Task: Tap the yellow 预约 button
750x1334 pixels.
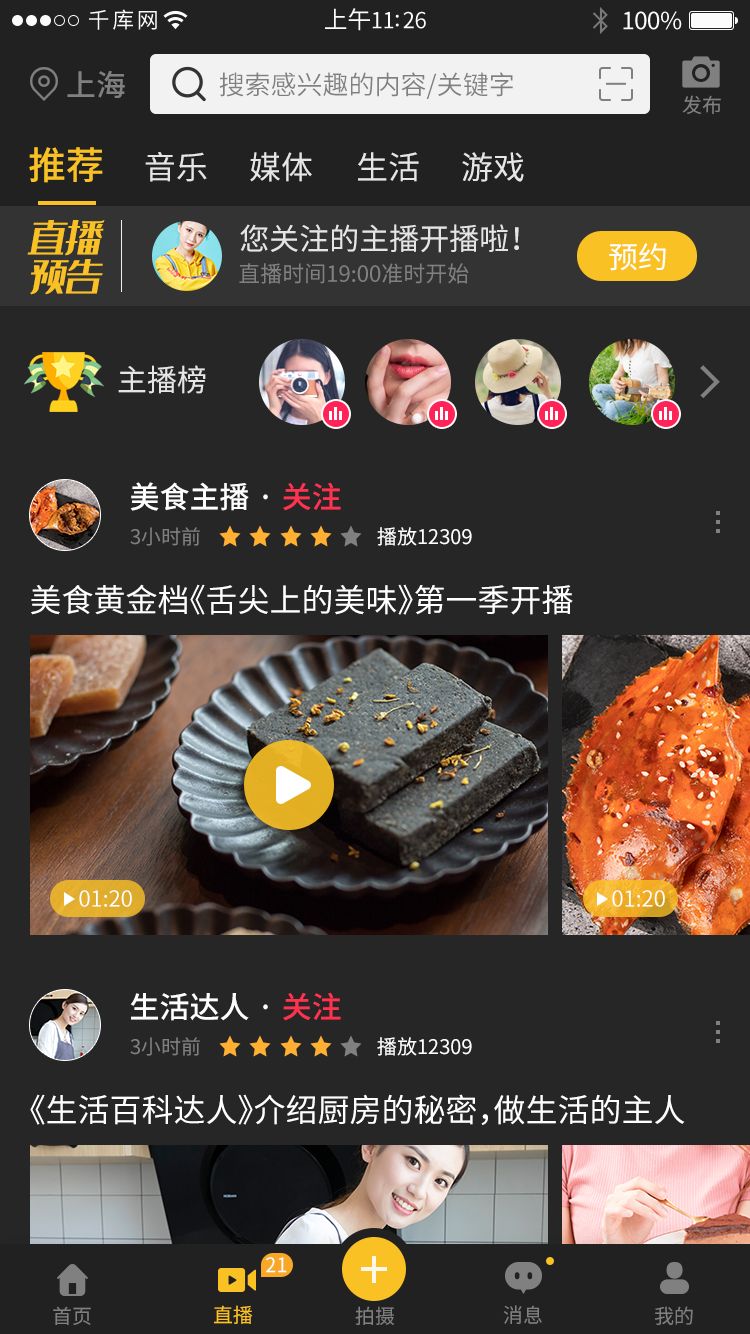Action: [636, 256]
